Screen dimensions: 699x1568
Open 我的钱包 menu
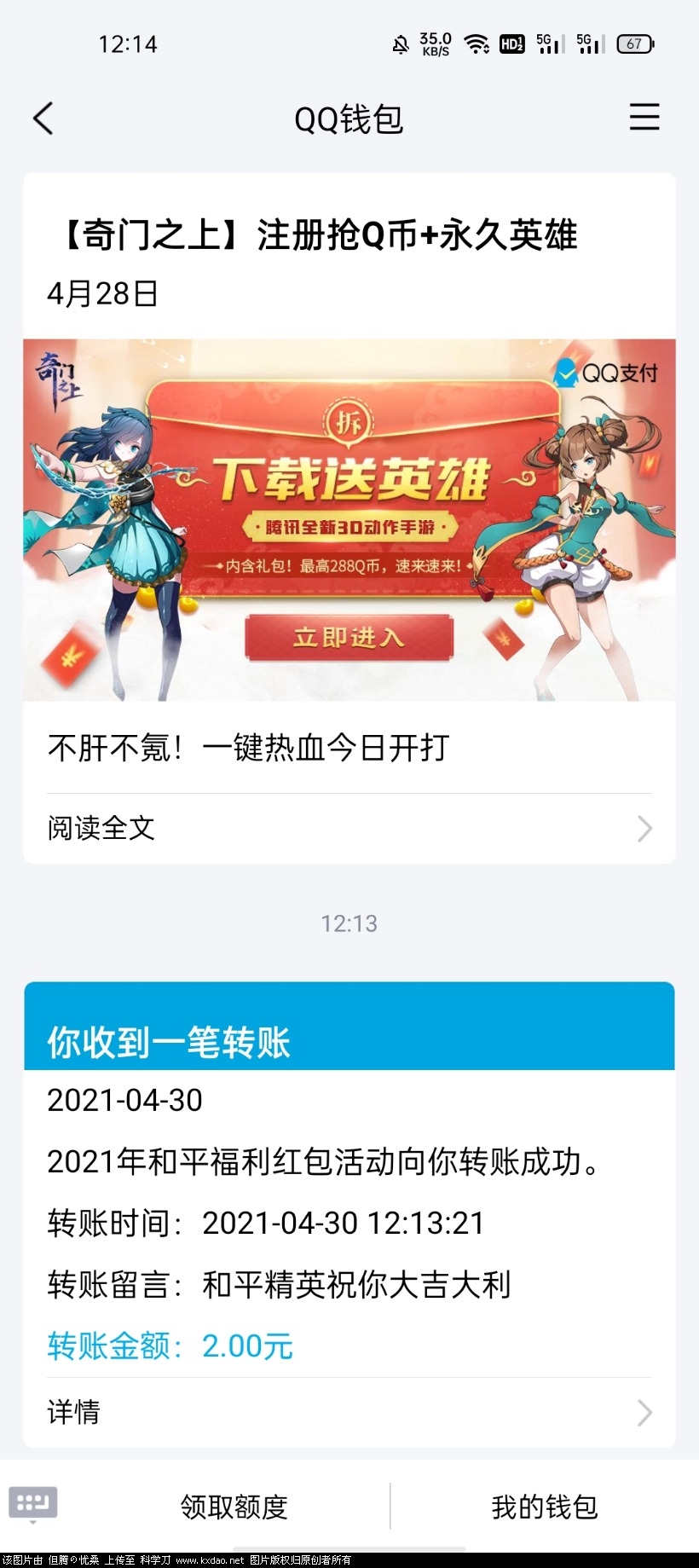click(x=544, y=1507)
